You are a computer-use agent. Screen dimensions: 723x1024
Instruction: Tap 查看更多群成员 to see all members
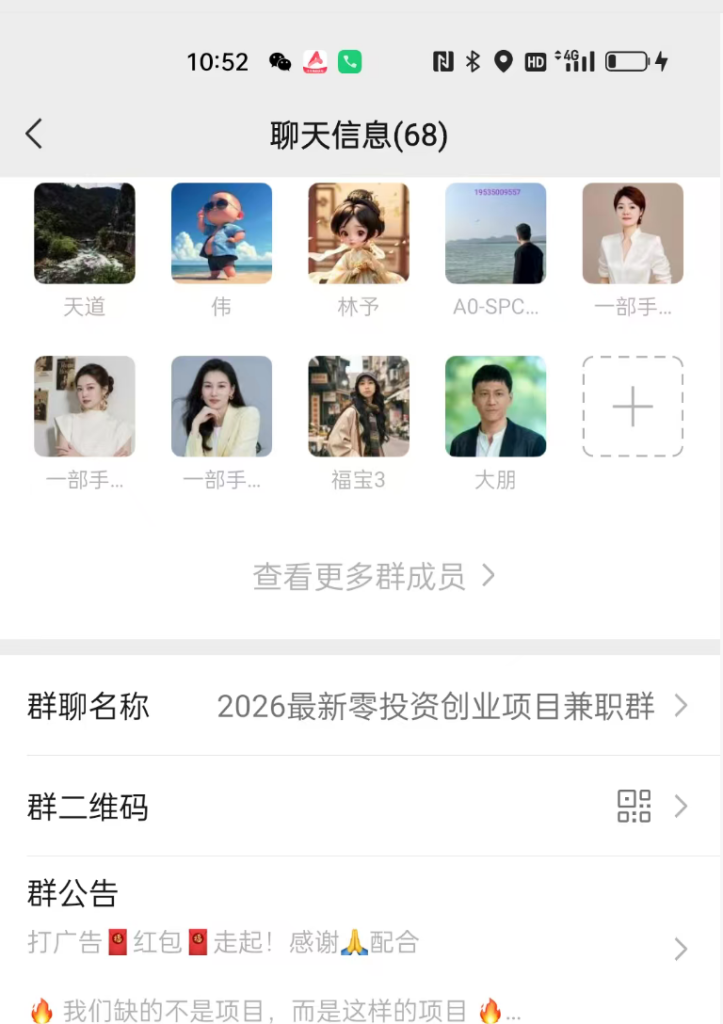click(374, 576)
